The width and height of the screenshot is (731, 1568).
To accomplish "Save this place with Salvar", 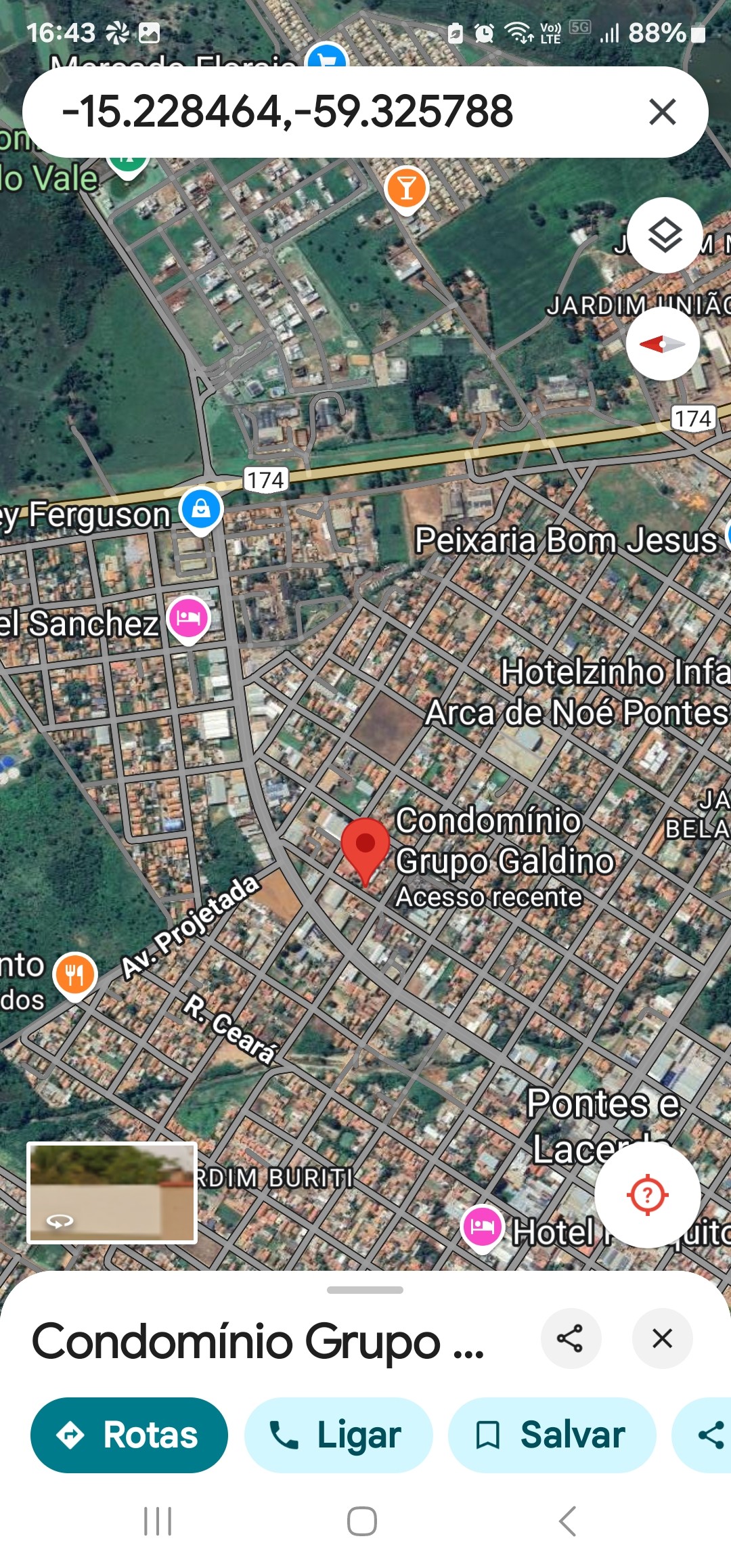I will point(552,1435).
